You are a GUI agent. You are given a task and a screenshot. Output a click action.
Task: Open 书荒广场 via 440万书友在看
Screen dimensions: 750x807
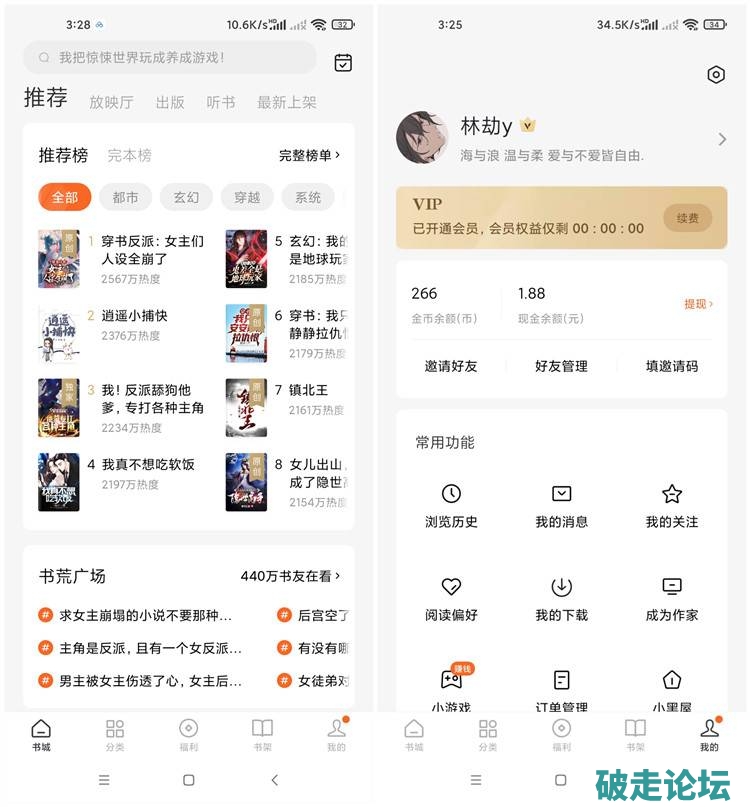click(x=290, y=576)
